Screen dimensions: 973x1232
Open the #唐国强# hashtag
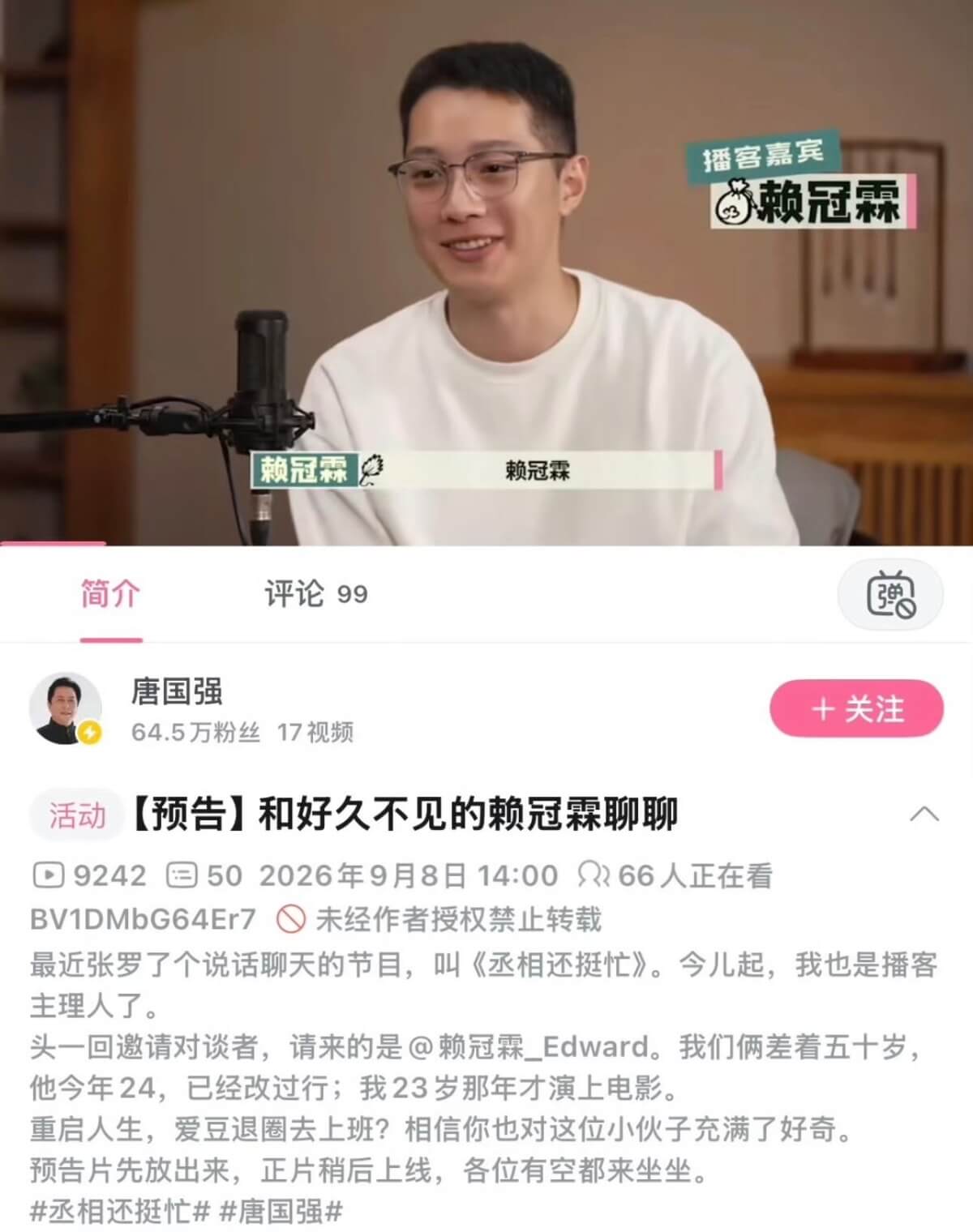pyautogui.click(x=281, y=1212)
